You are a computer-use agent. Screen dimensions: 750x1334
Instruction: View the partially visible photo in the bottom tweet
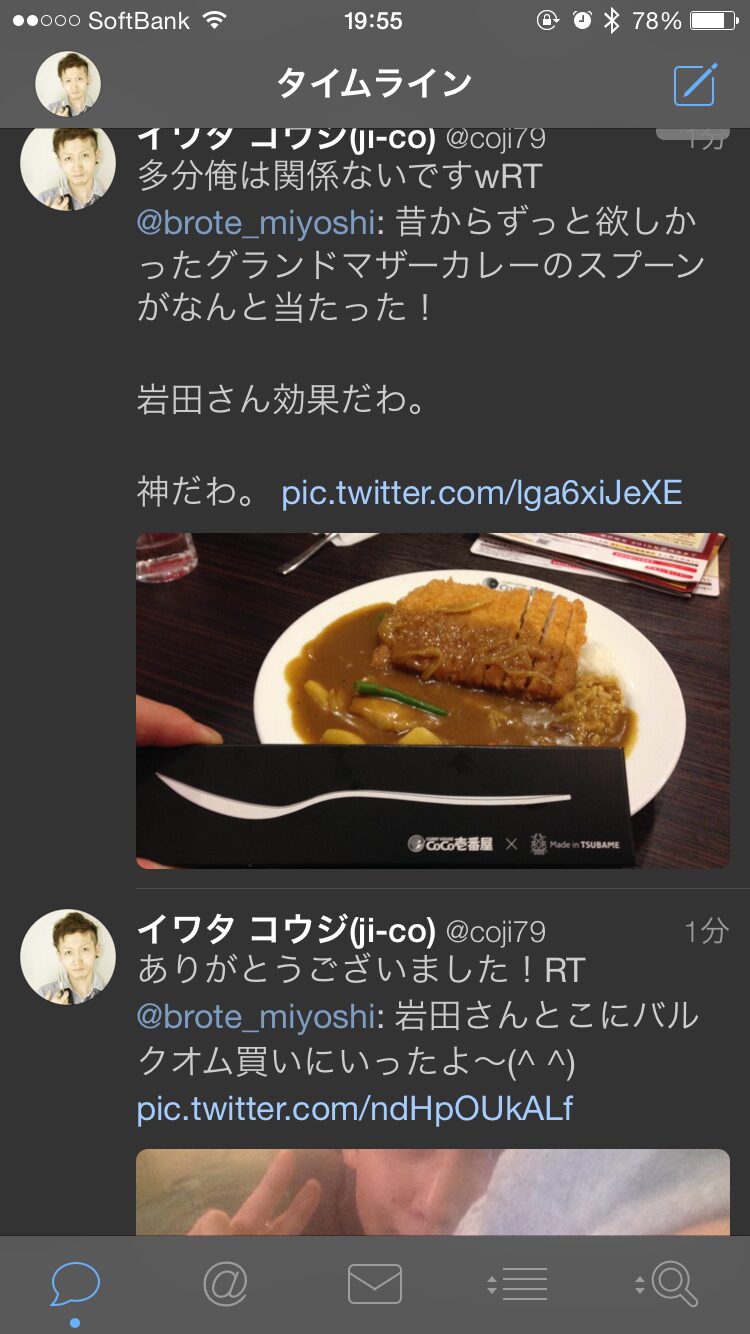click(433, 1192)
